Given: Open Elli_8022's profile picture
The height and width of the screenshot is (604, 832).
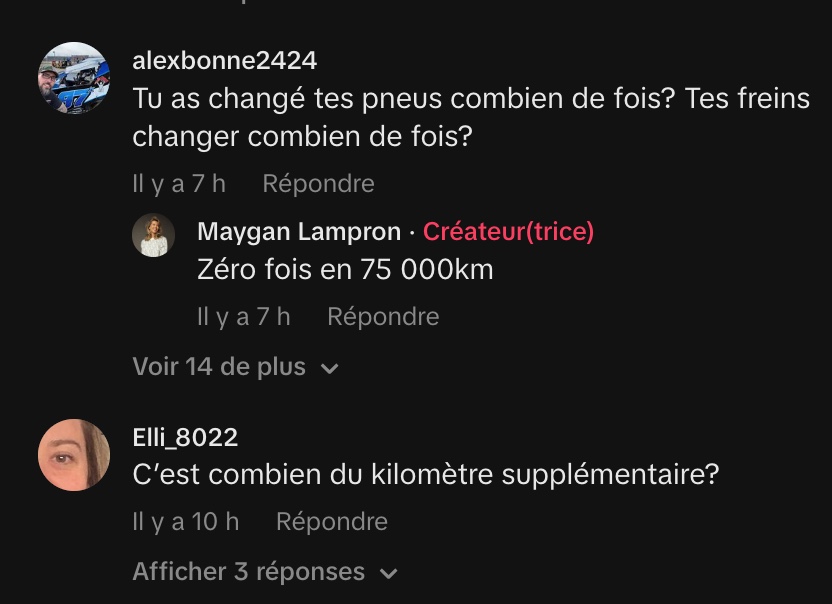Looking at the screenshot, I should pyautogui.click(x=73, y=455).
